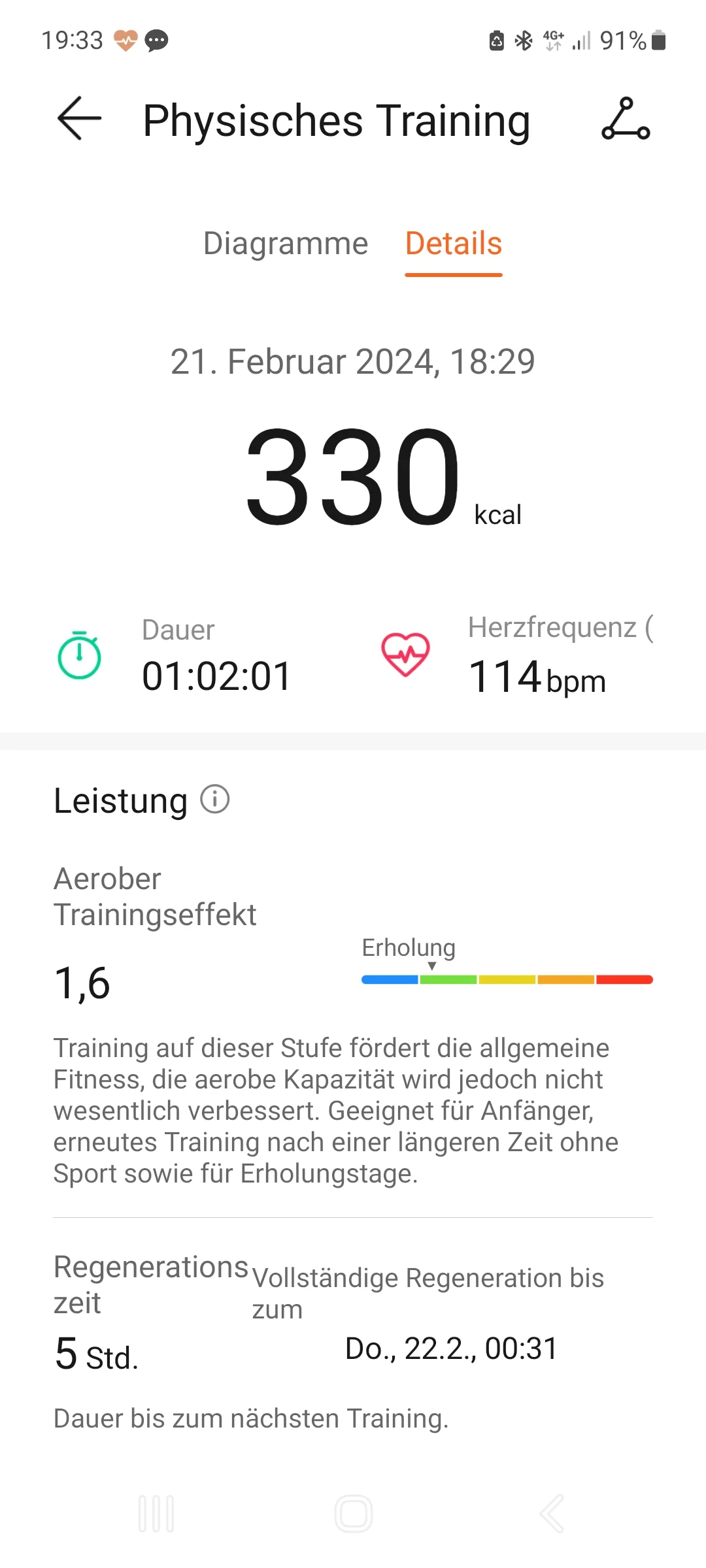Viewport: 706px width, 1568px height.
Task: Tap the battery saver icon in the status bar
Action: tap(496, 39)
